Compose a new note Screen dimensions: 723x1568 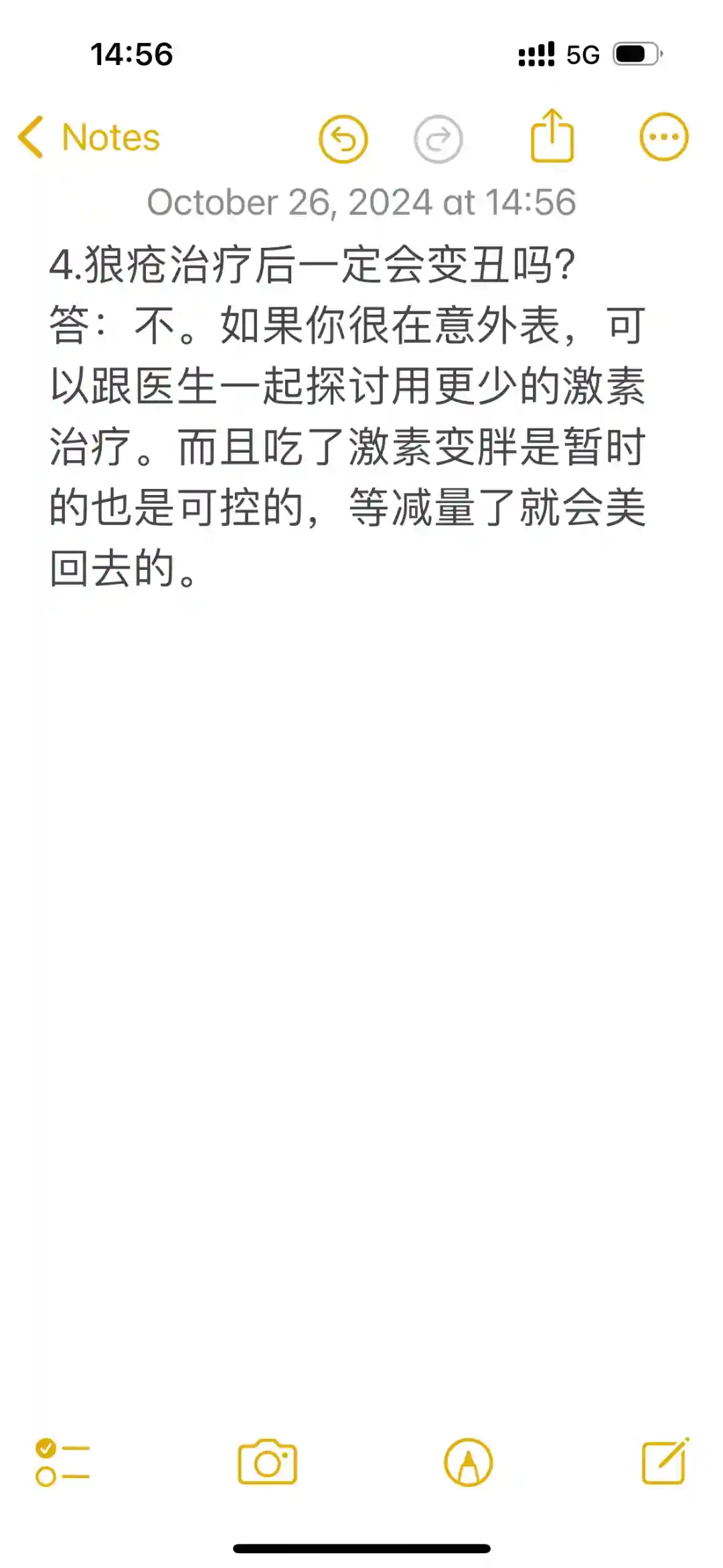[665, 1462]
